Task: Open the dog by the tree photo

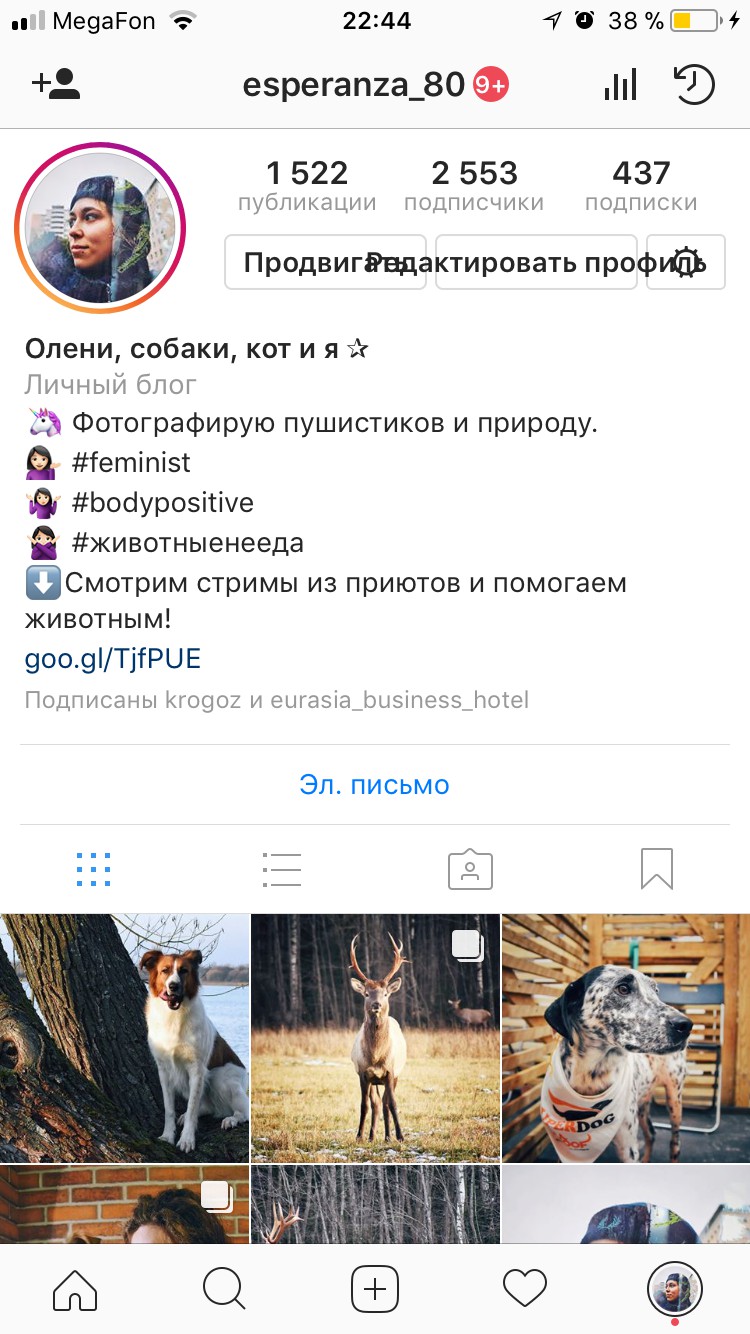Action: point(124,1037)
